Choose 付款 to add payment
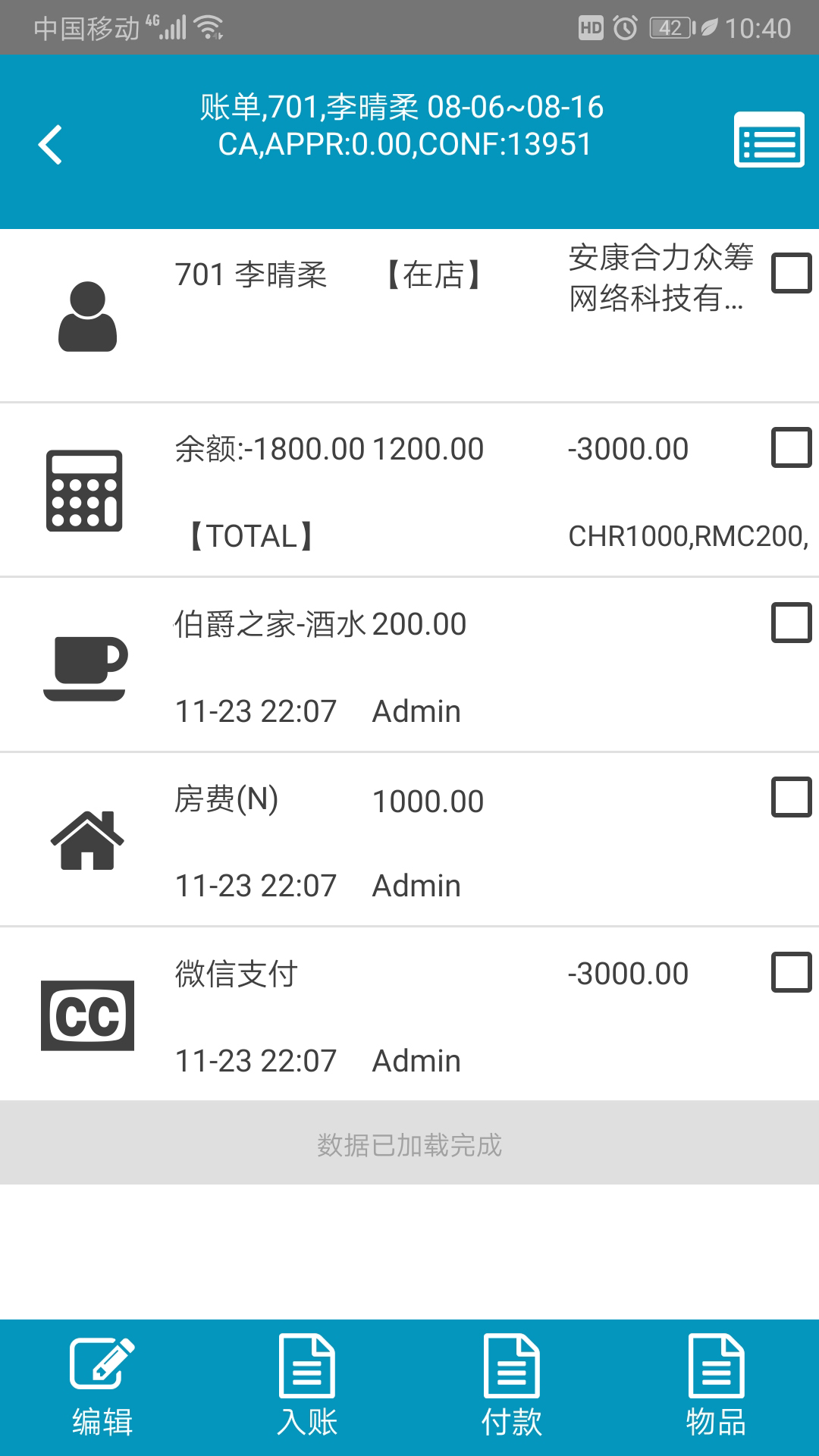This screenshot has width=819, height=1456. click(x=512, y=1386)
